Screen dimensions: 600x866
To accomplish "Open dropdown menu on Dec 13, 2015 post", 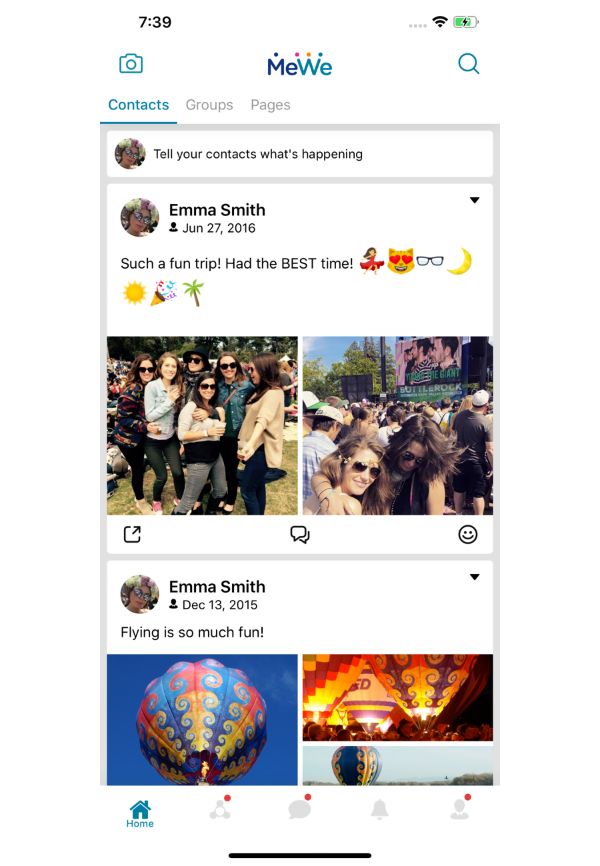I will coord(474,577).
